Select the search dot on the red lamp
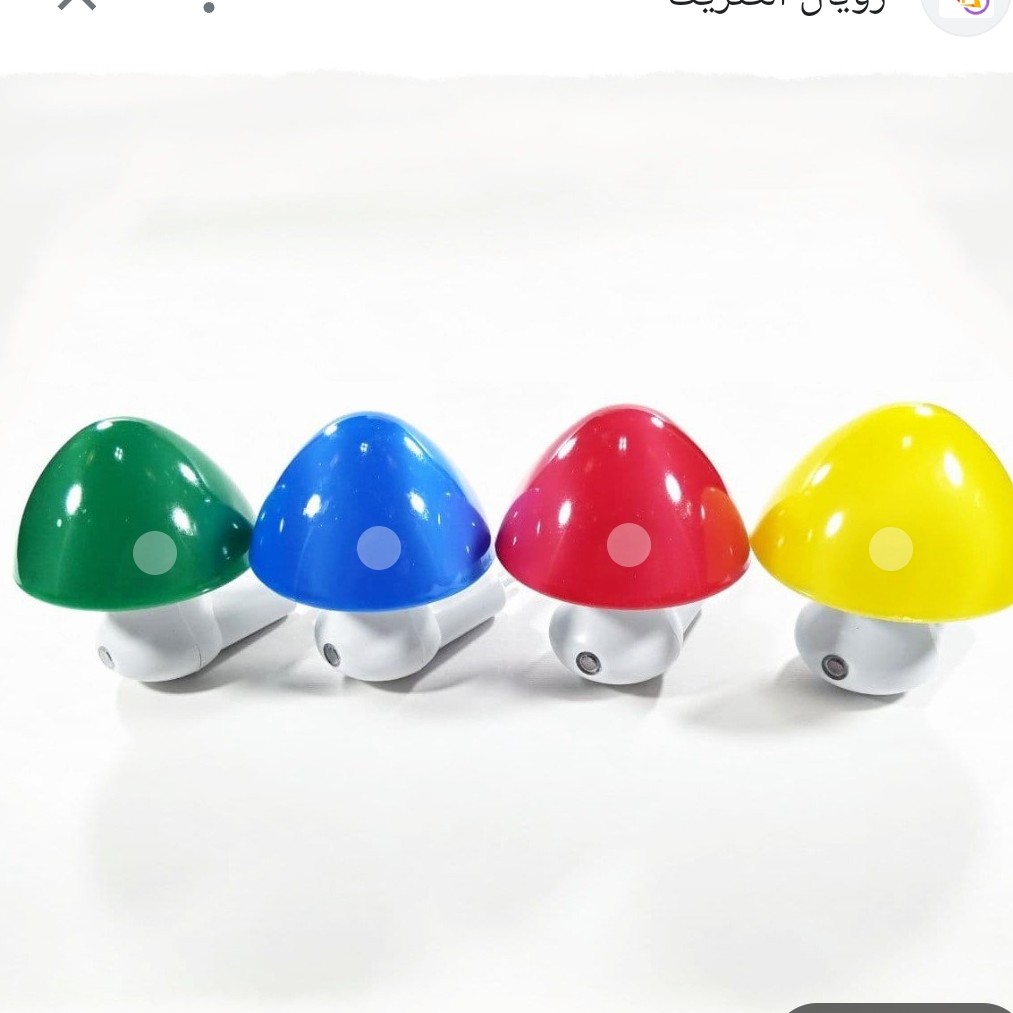The image size is (1013, 1013). pos(629,545)
